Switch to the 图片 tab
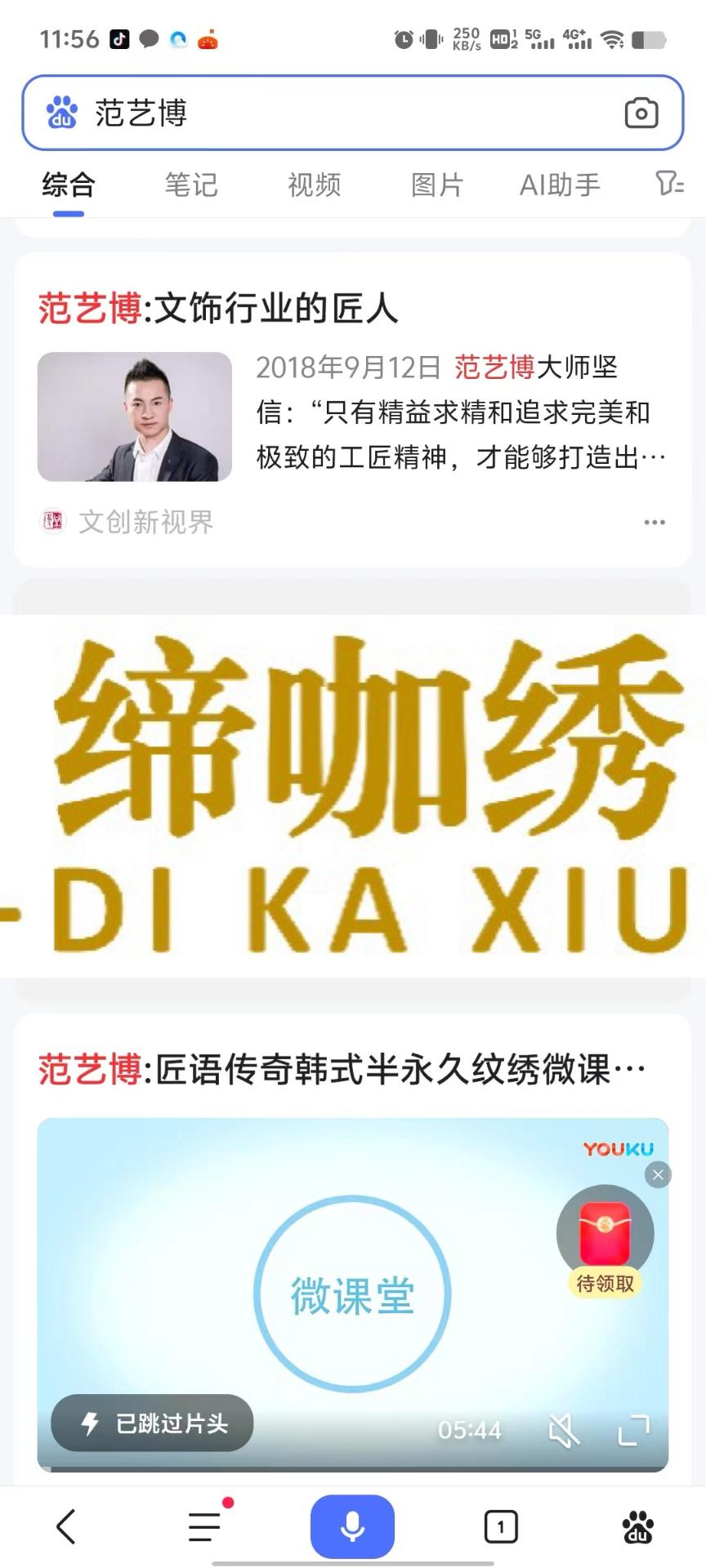 [436, 185]
